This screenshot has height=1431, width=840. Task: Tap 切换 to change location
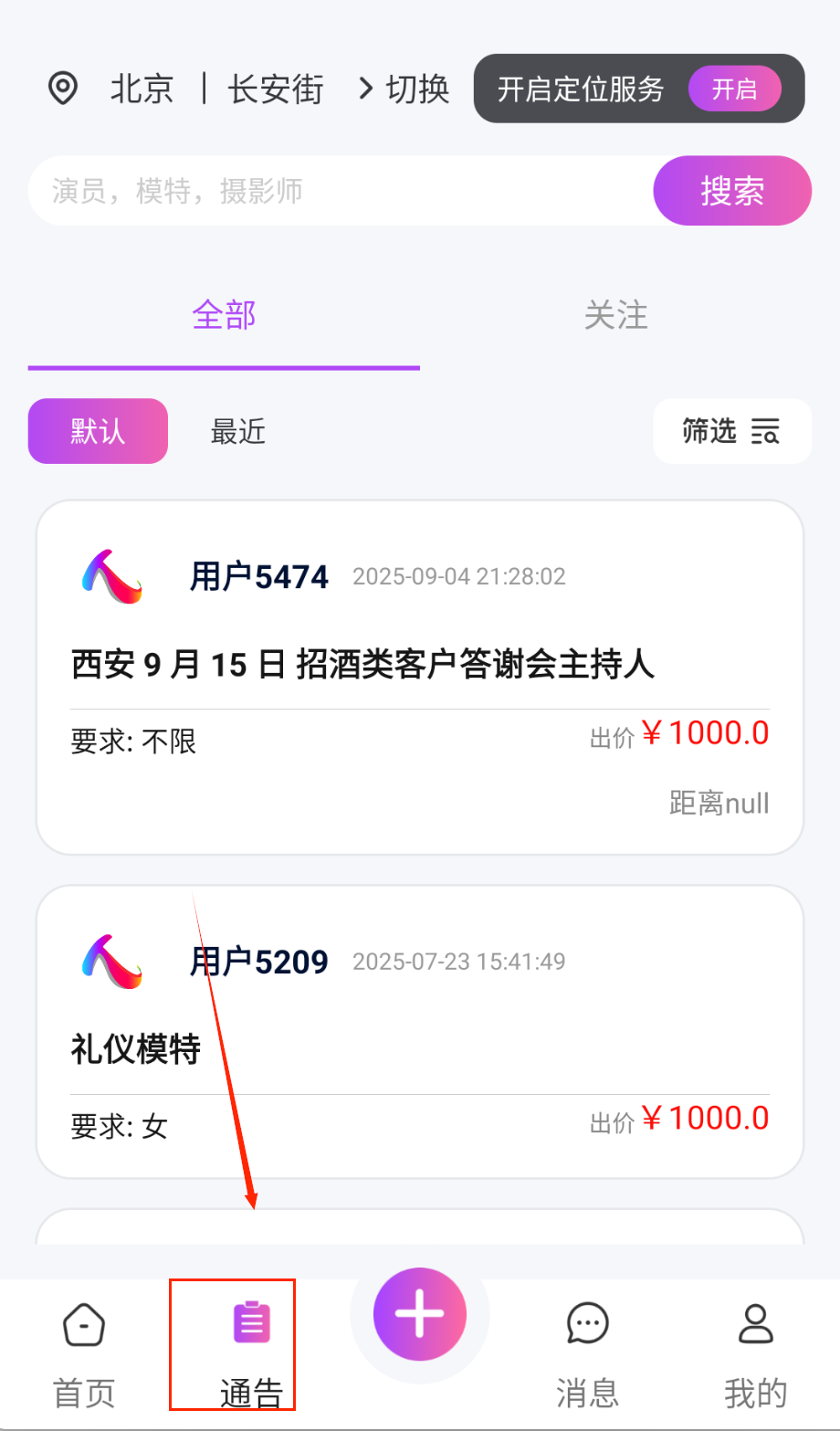pos(404,89)
